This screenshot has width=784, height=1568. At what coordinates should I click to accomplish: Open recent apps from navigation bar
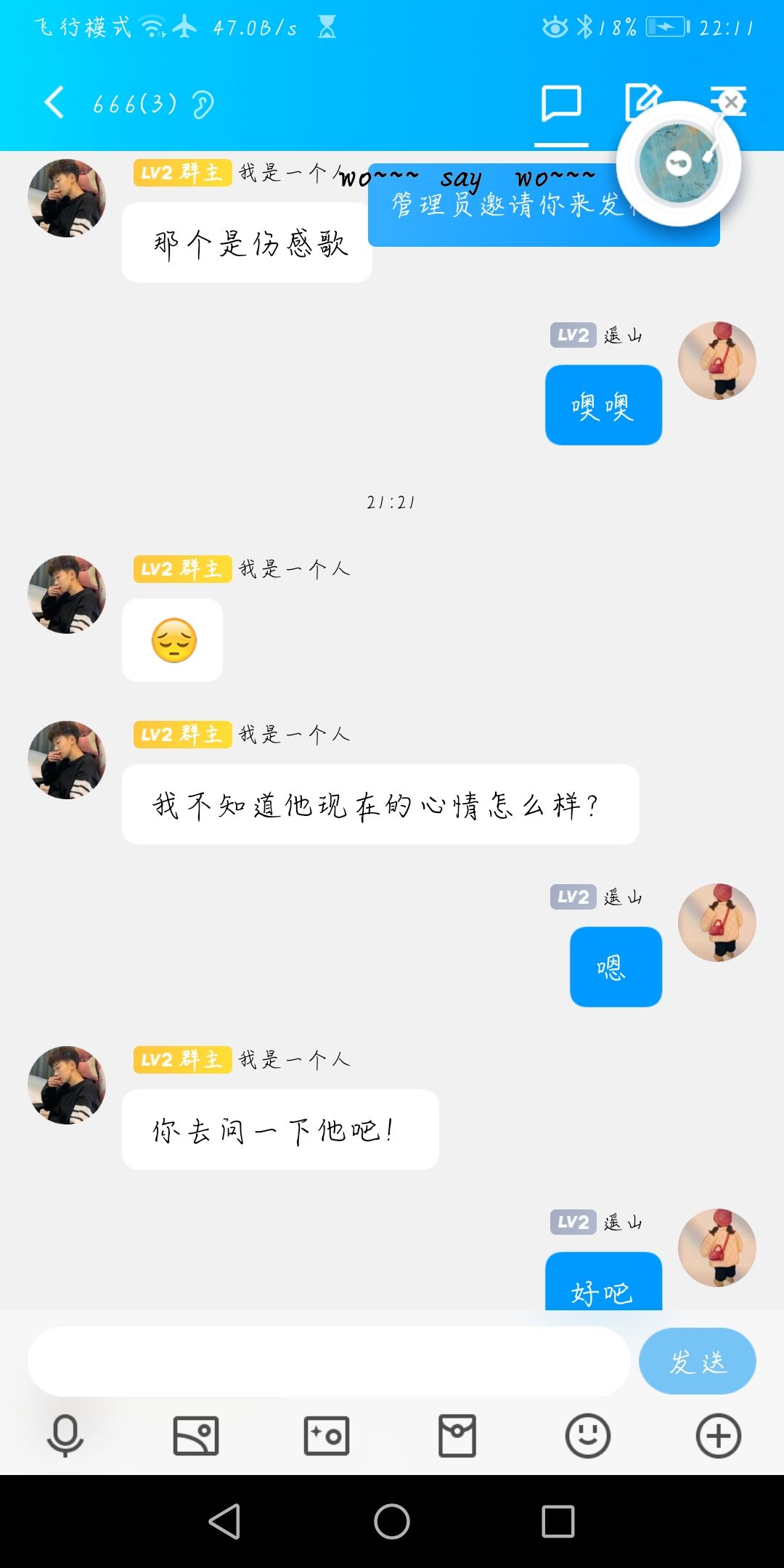558,1521
